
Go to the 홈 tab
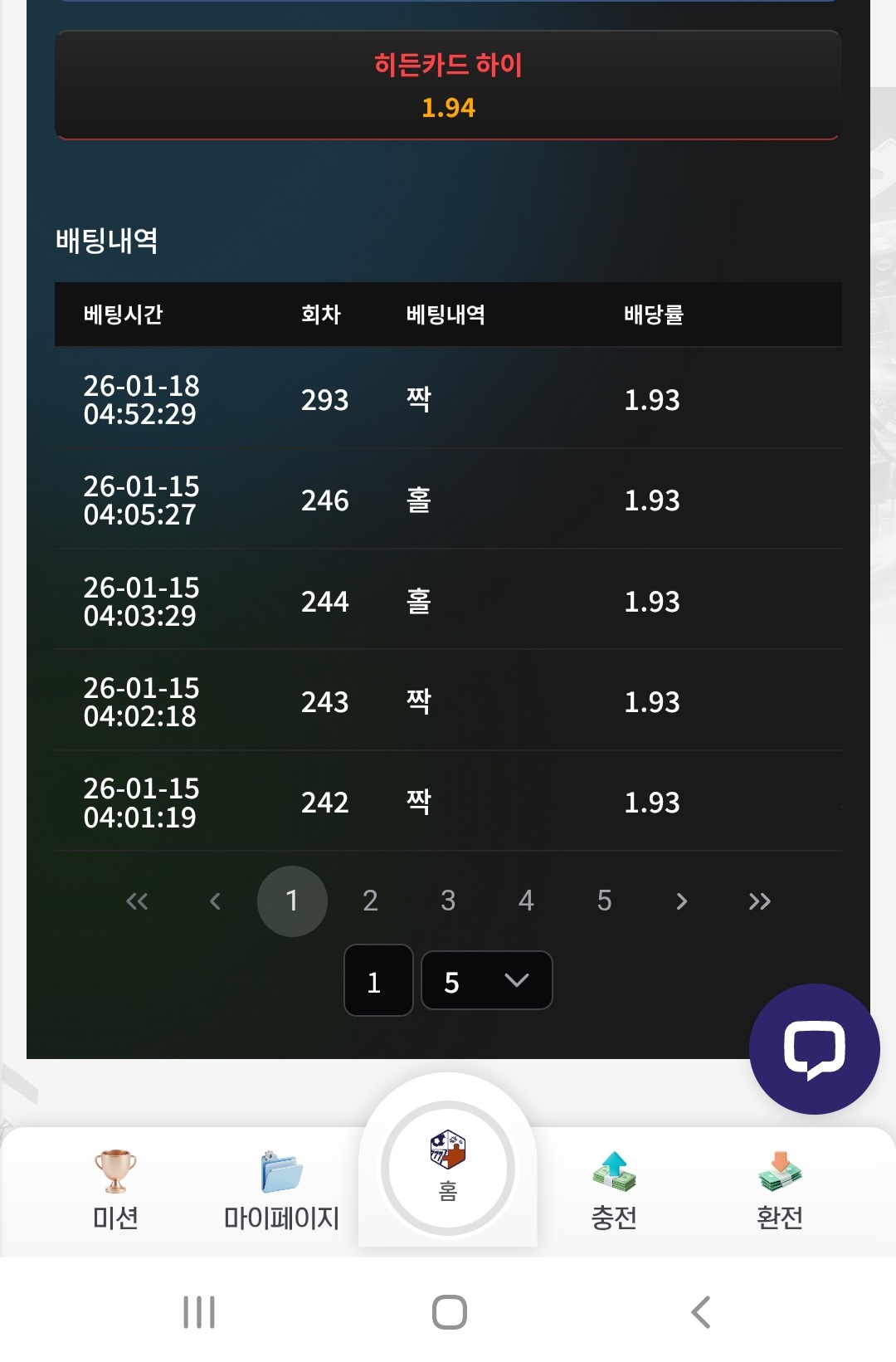448,1168
